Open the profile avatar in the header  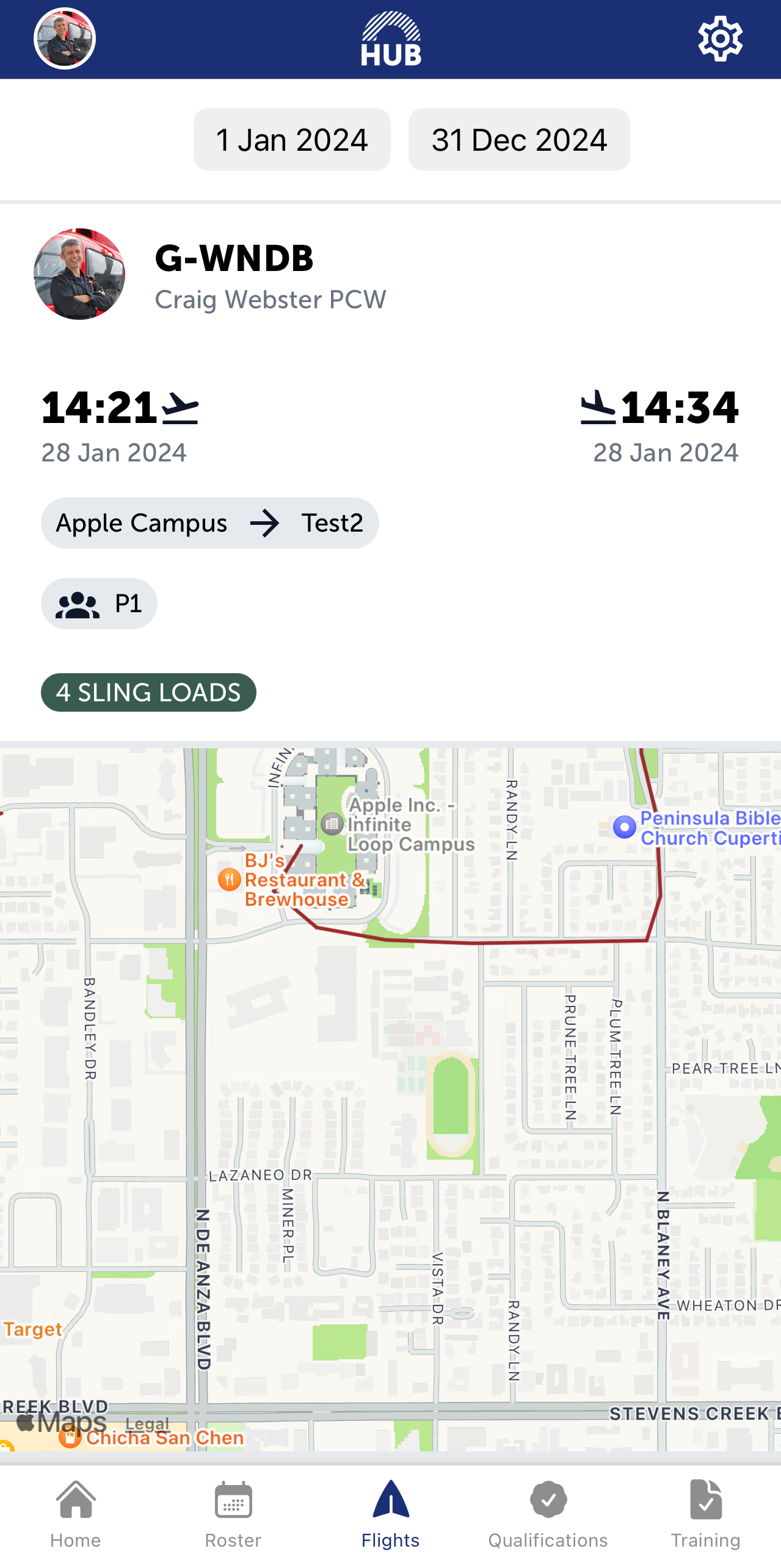point(64,38)
